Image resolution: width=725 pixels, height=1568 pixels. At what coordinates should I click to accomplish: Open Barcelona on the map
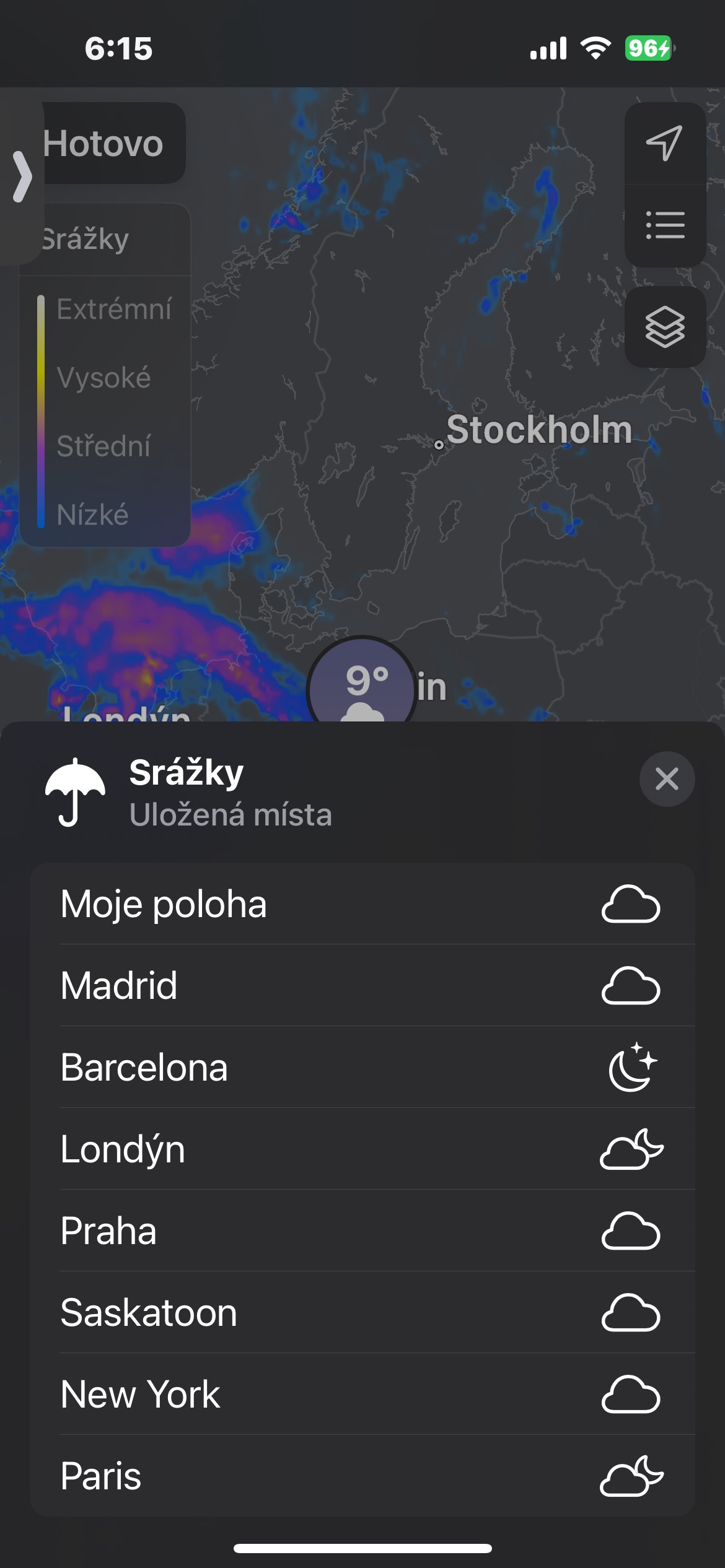coord(362,1068)
